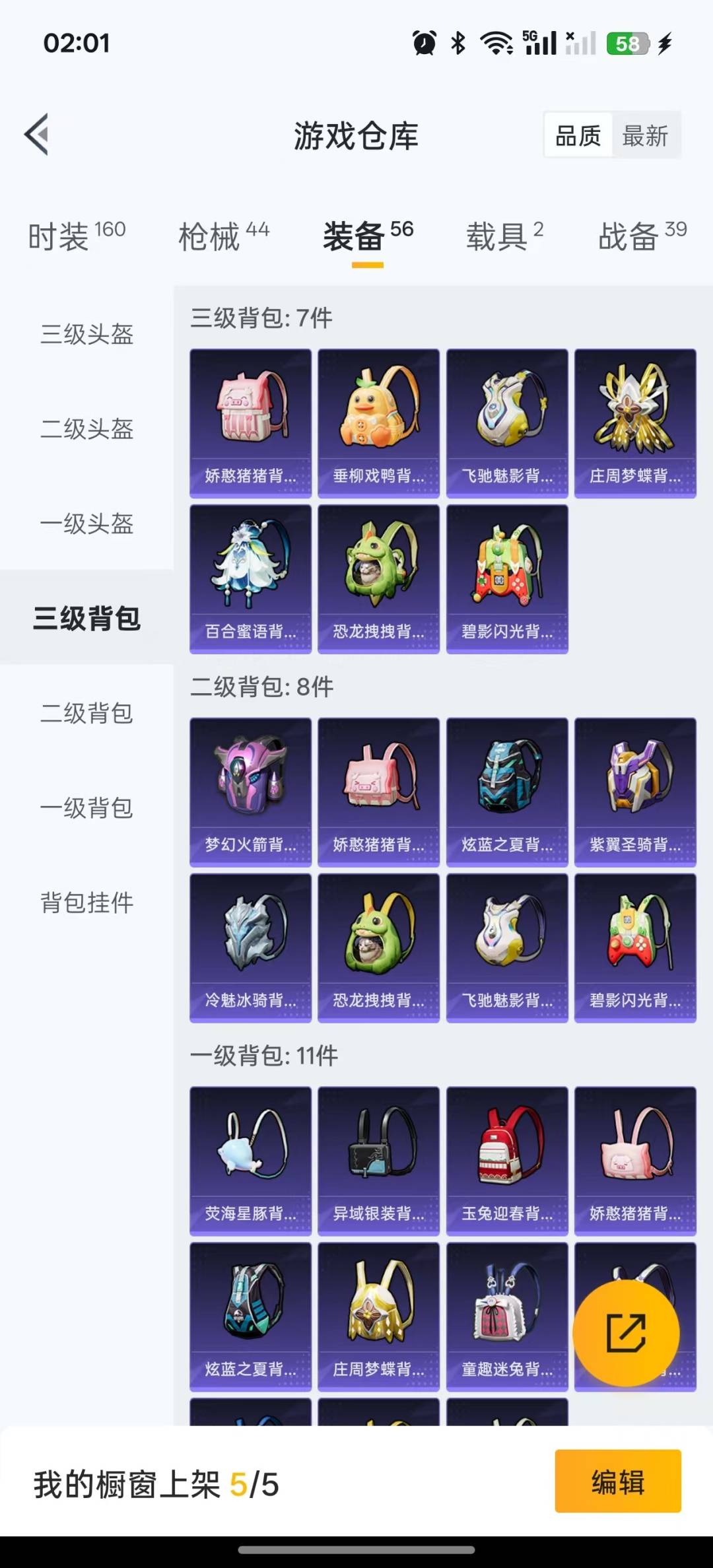713x1568 pixels.
Task: Select 三级头盔 in the sidebar
Action: point(87,334)
